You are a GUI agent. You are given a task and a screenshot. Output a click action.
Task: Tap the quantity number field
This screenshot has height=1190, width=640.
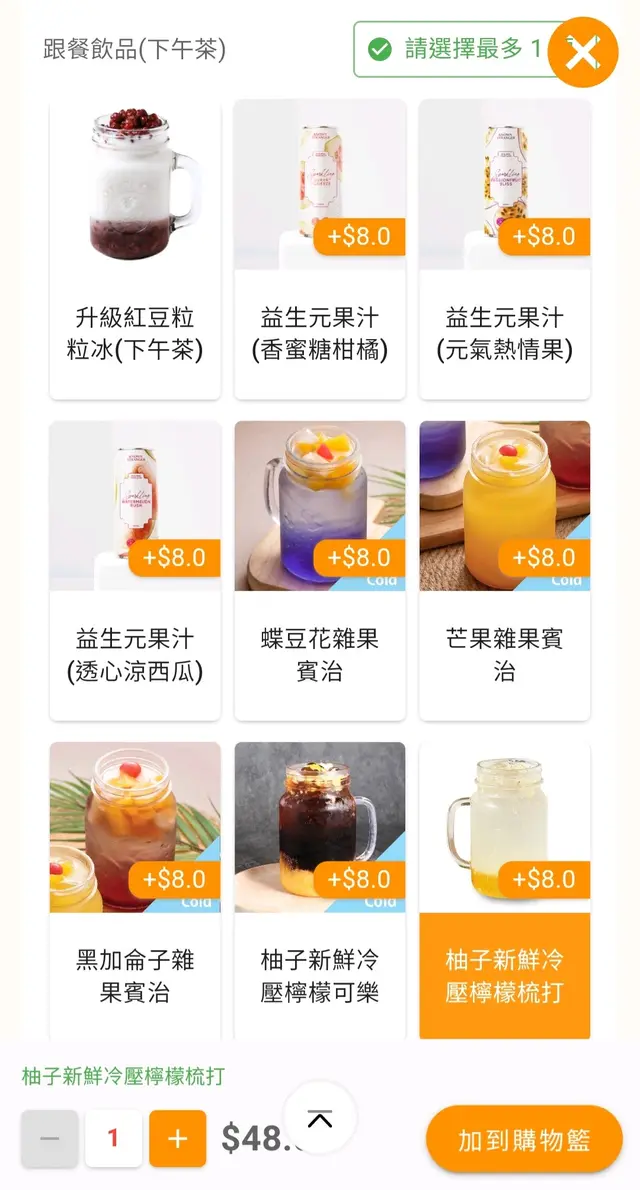pyautogui.click(x=114, y=1138)
